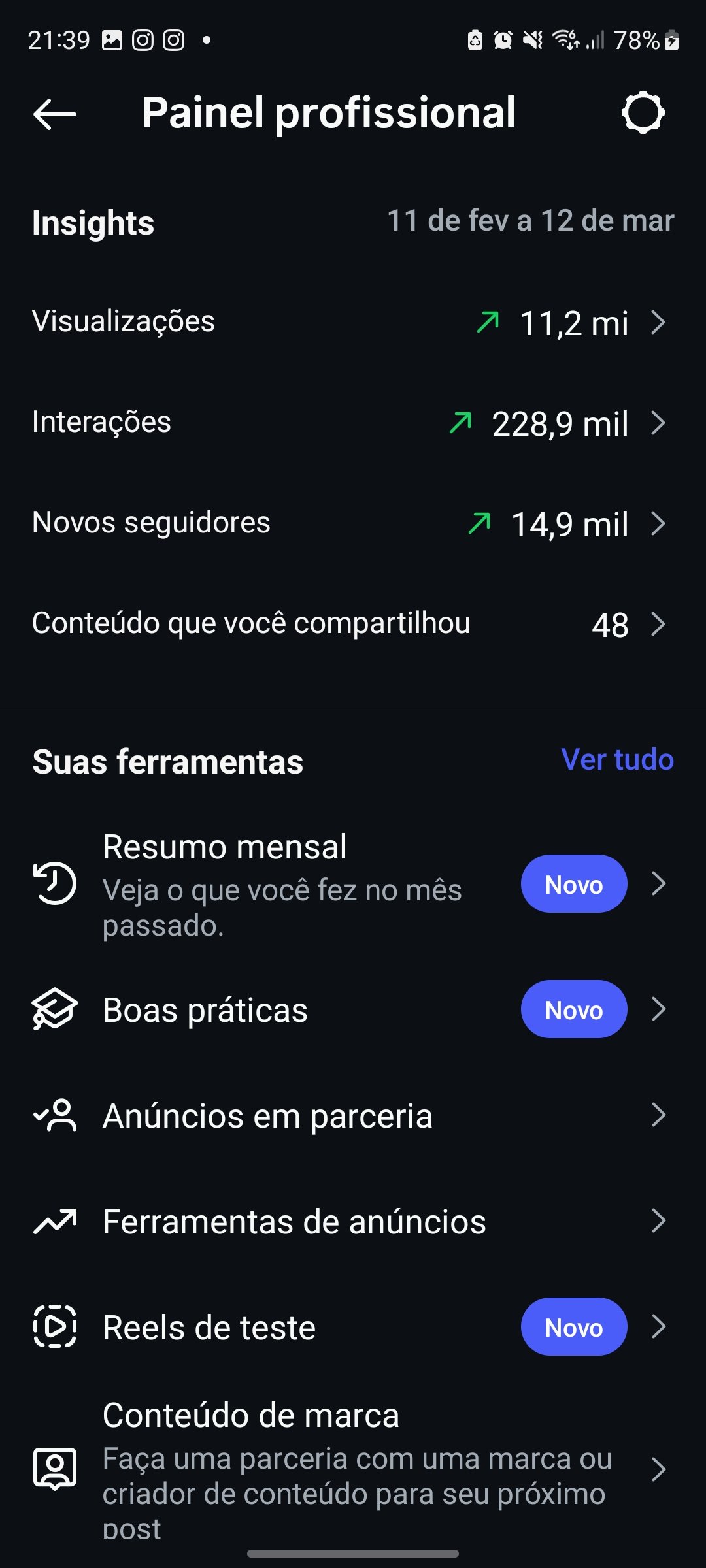
Task: Open Boas práticas
Action: (x=353, y=1010)
